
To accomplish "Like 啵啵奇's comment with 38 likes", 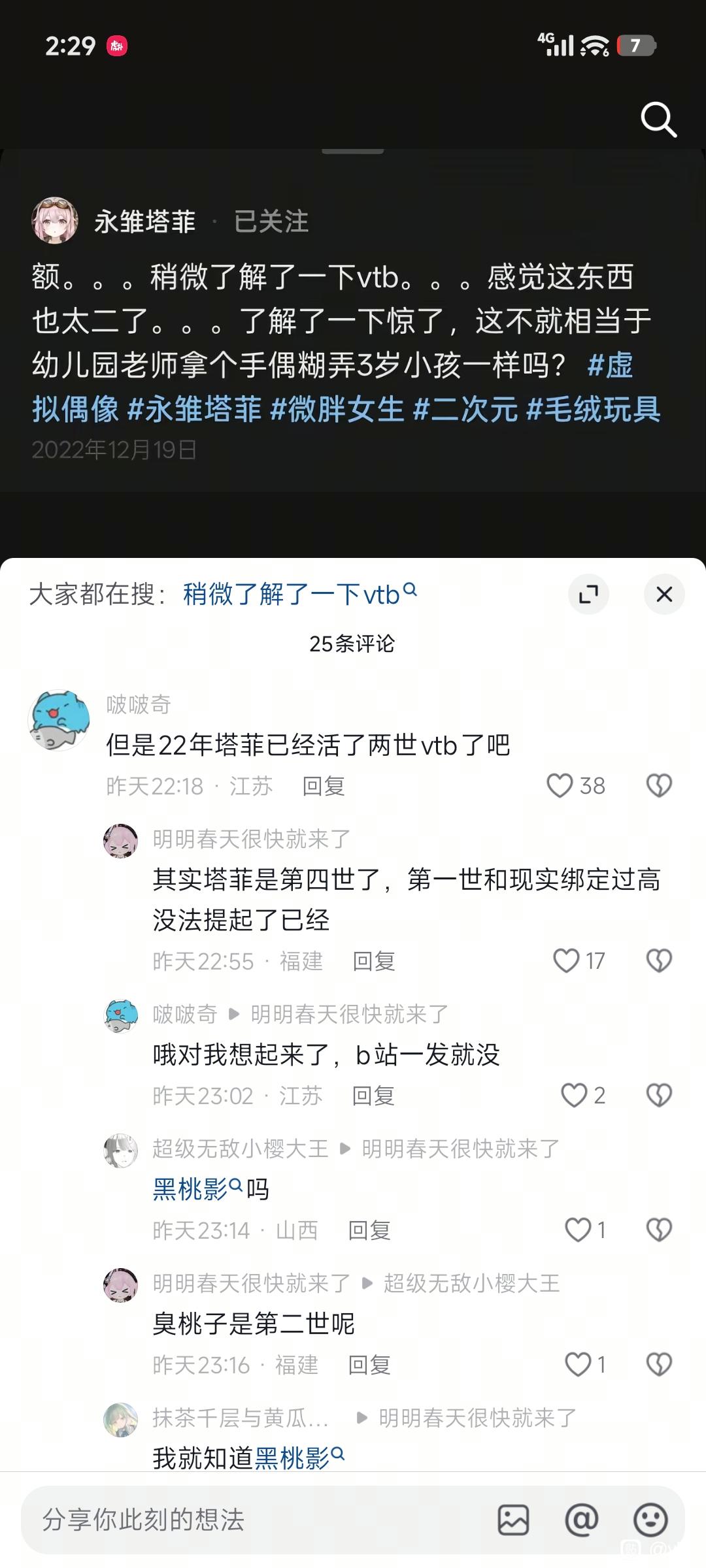I will (x=575, y=785).
